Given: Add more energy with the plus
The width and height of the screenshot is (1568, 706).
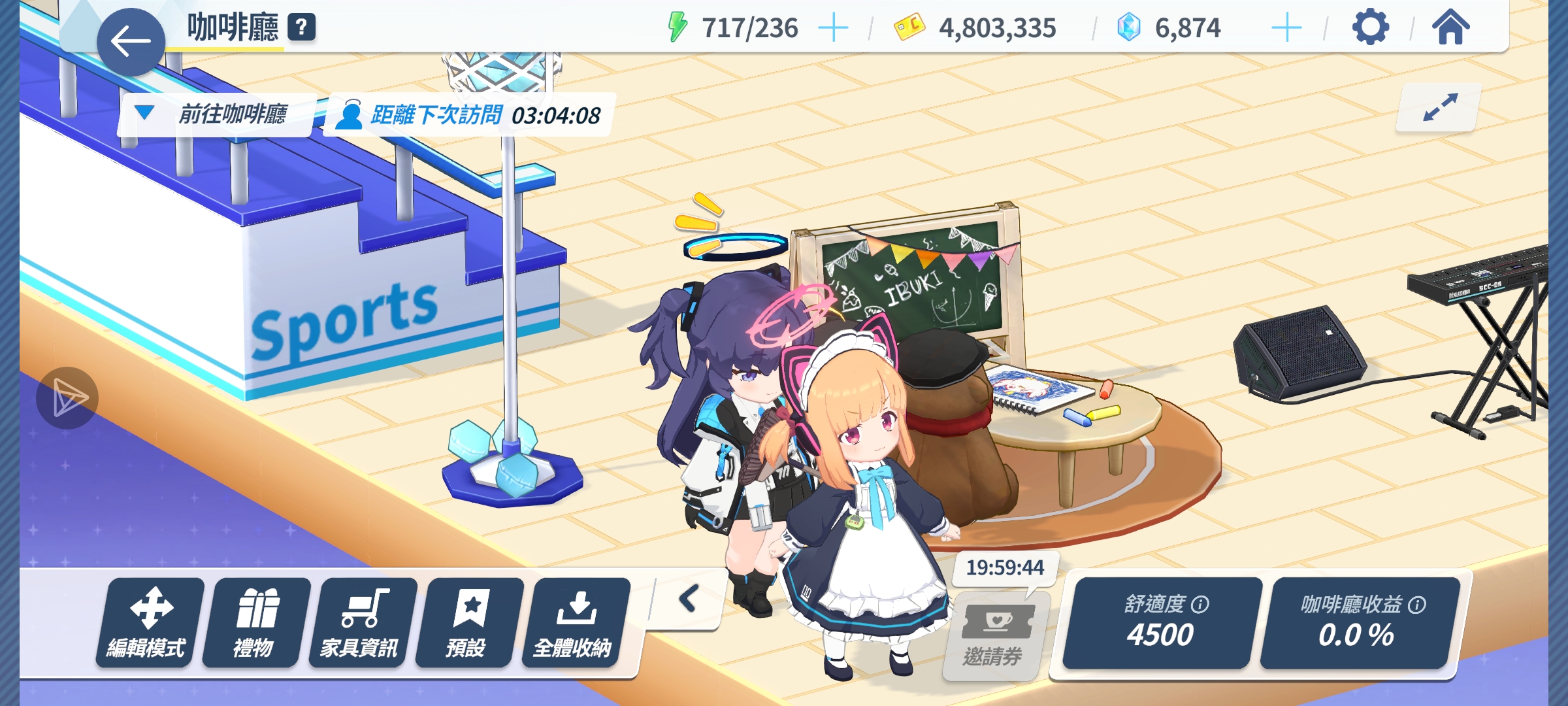Looking at the screenshot, I should (833, 28).
